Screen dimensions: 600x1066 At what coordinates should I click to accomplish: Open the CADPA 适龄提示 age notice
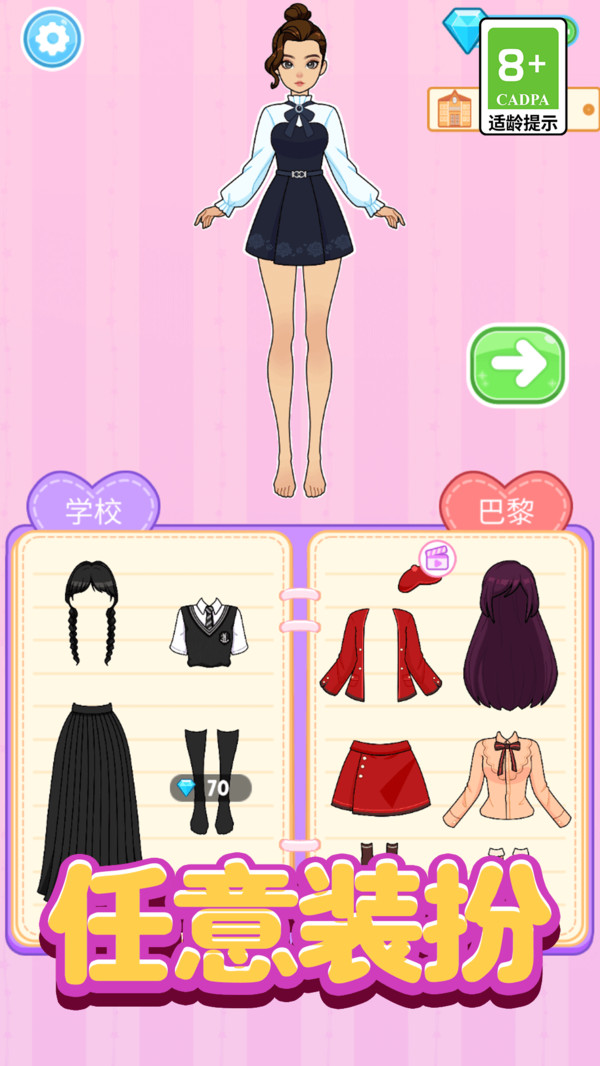coord(522,77)
